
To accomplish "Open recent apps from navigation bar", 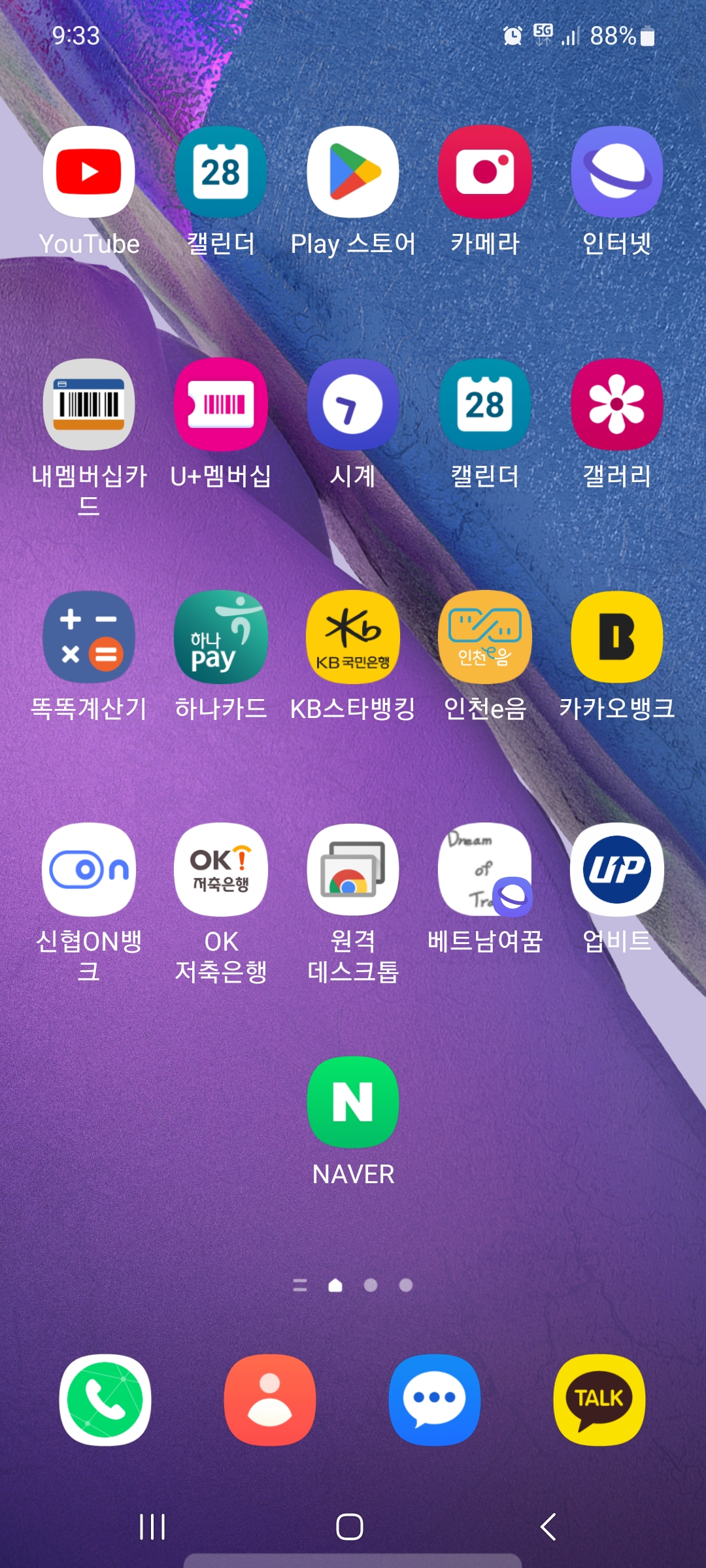I will tap(152, 1527).
